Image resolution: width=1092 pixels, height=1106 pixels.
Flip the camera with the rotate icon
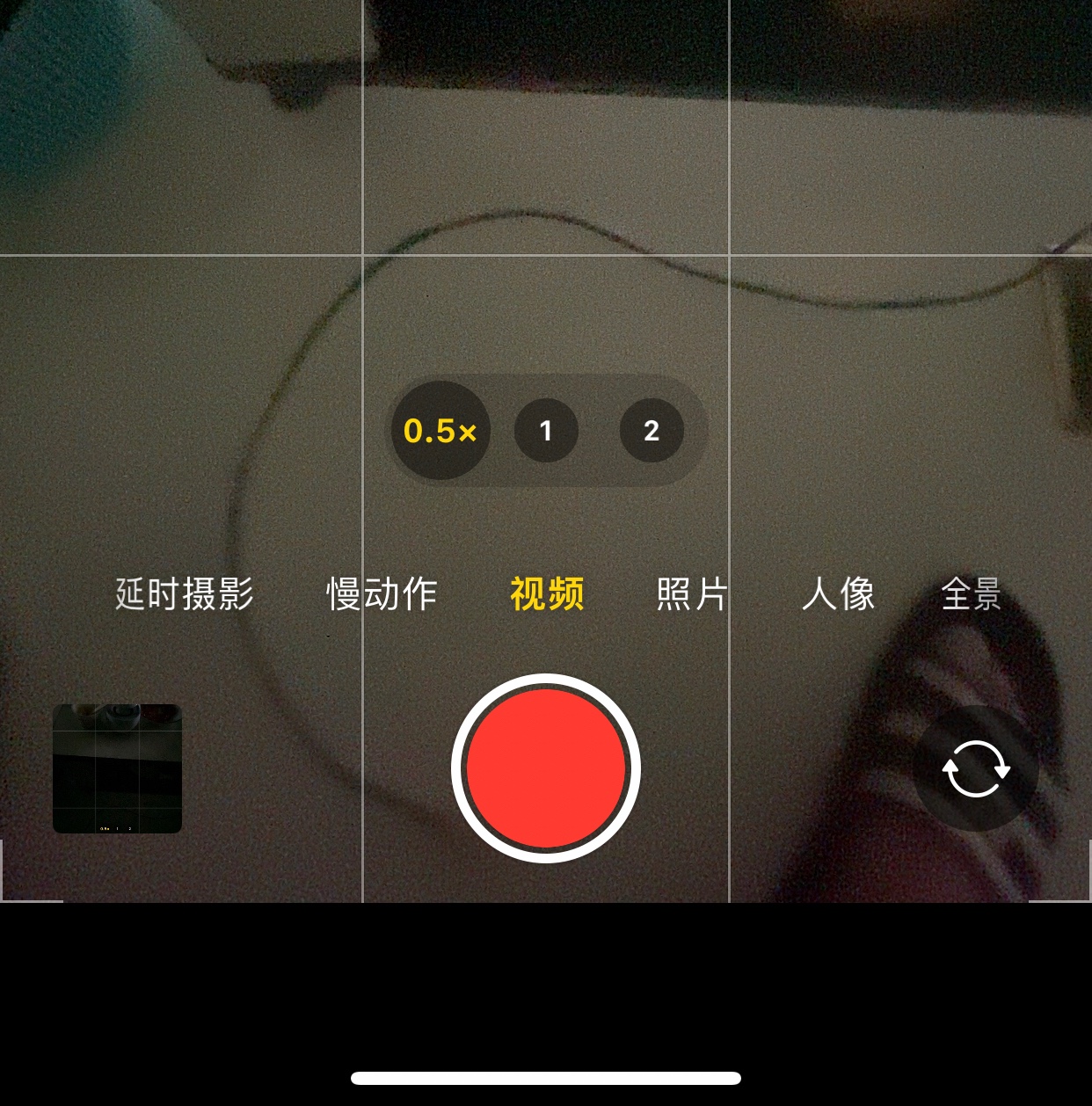click(976, 768)
